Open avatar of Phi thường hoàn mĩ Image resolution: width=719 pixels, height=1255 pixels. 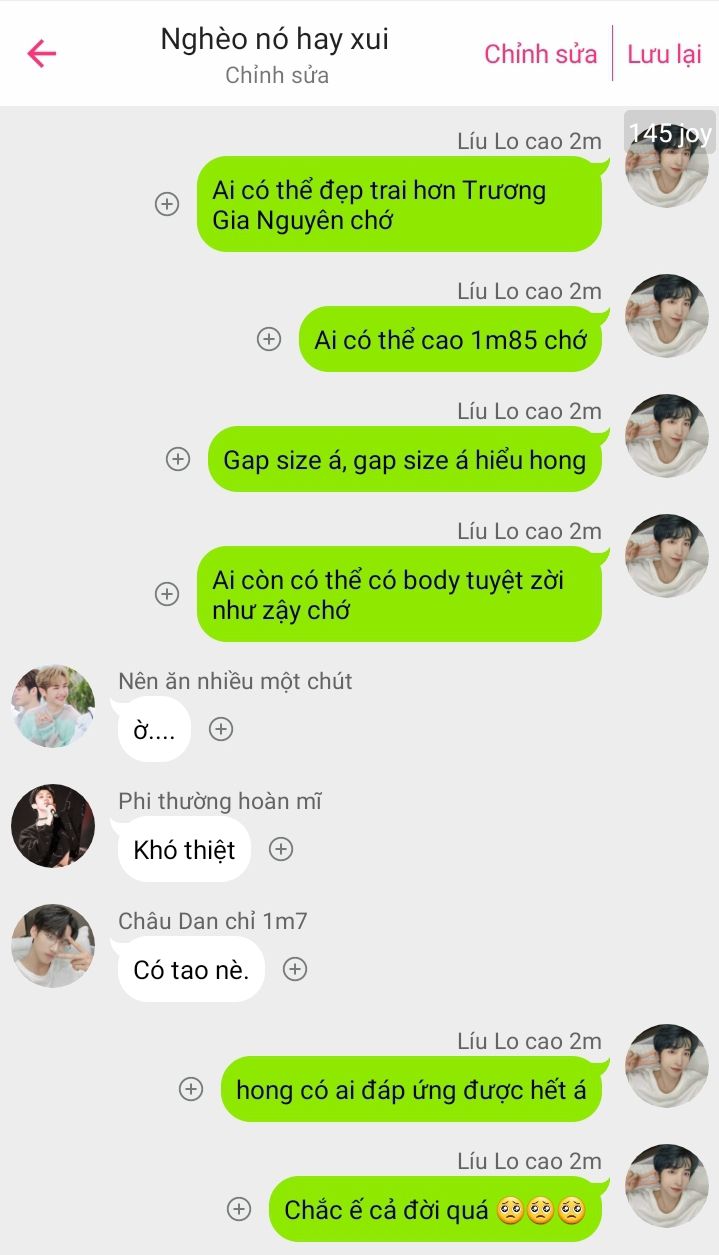[53, 826]
